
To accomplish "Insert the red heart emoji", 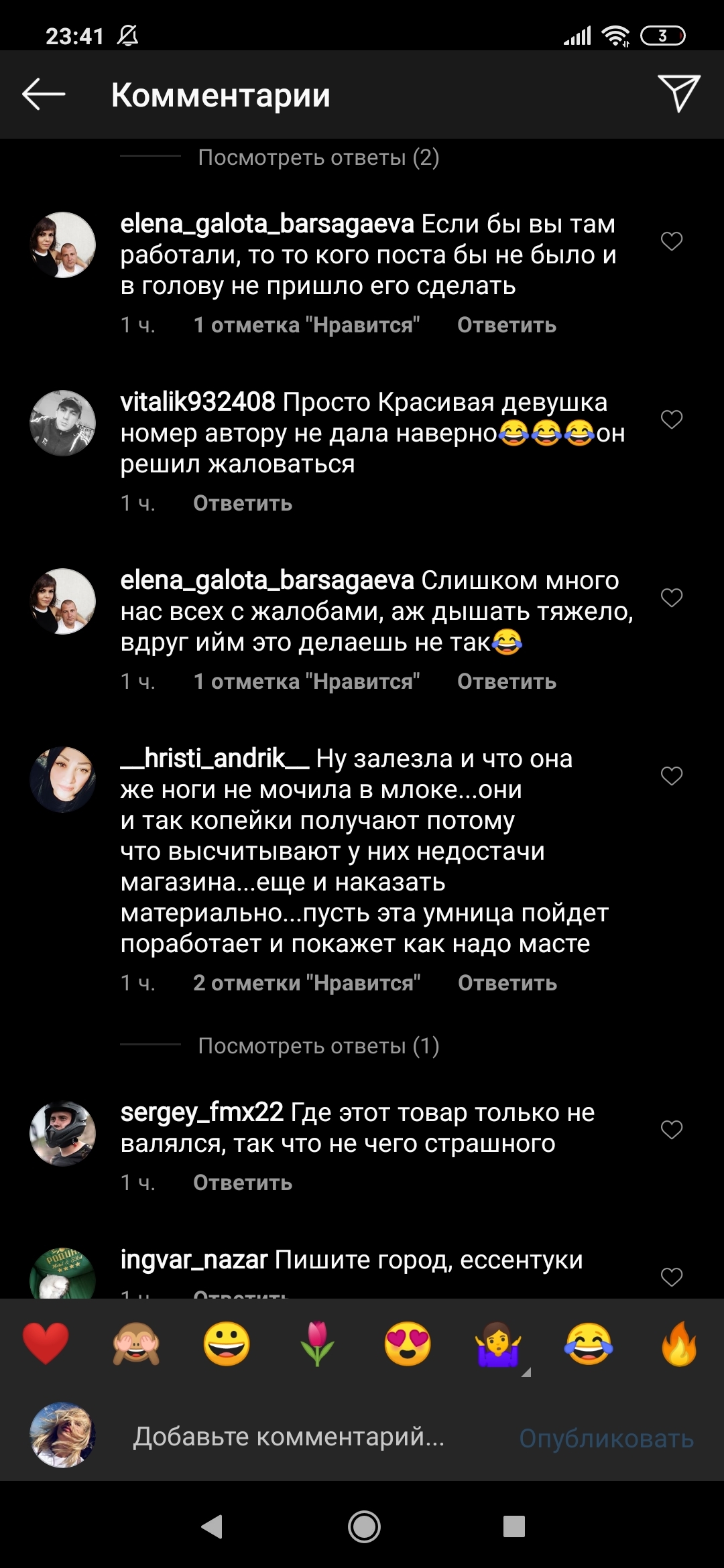I will pos(46,1344).
